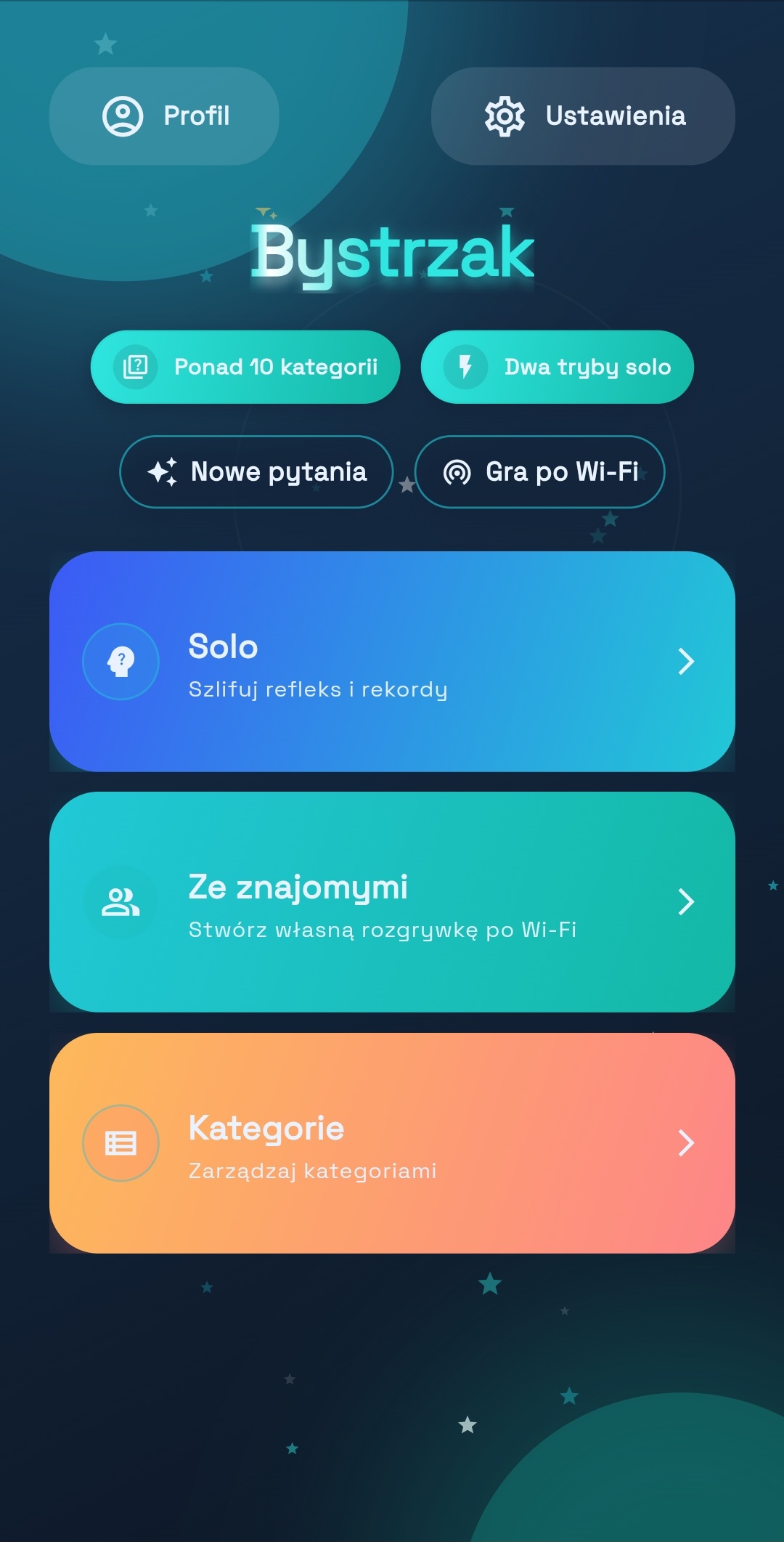Expand the Solo card via its chevron

(685, 661)
